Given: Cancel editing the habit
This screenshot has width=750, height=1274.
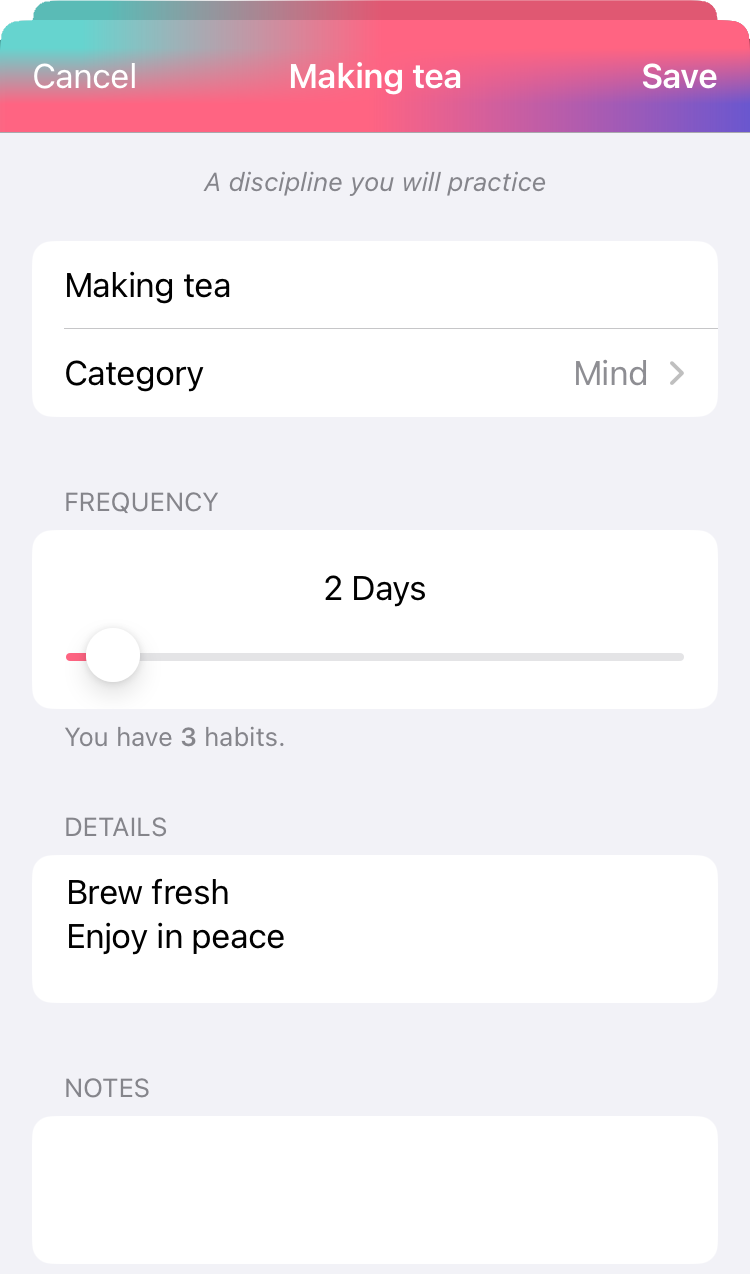Looking at the screenshot, I should pyautogui.click(x=85, y=77).
